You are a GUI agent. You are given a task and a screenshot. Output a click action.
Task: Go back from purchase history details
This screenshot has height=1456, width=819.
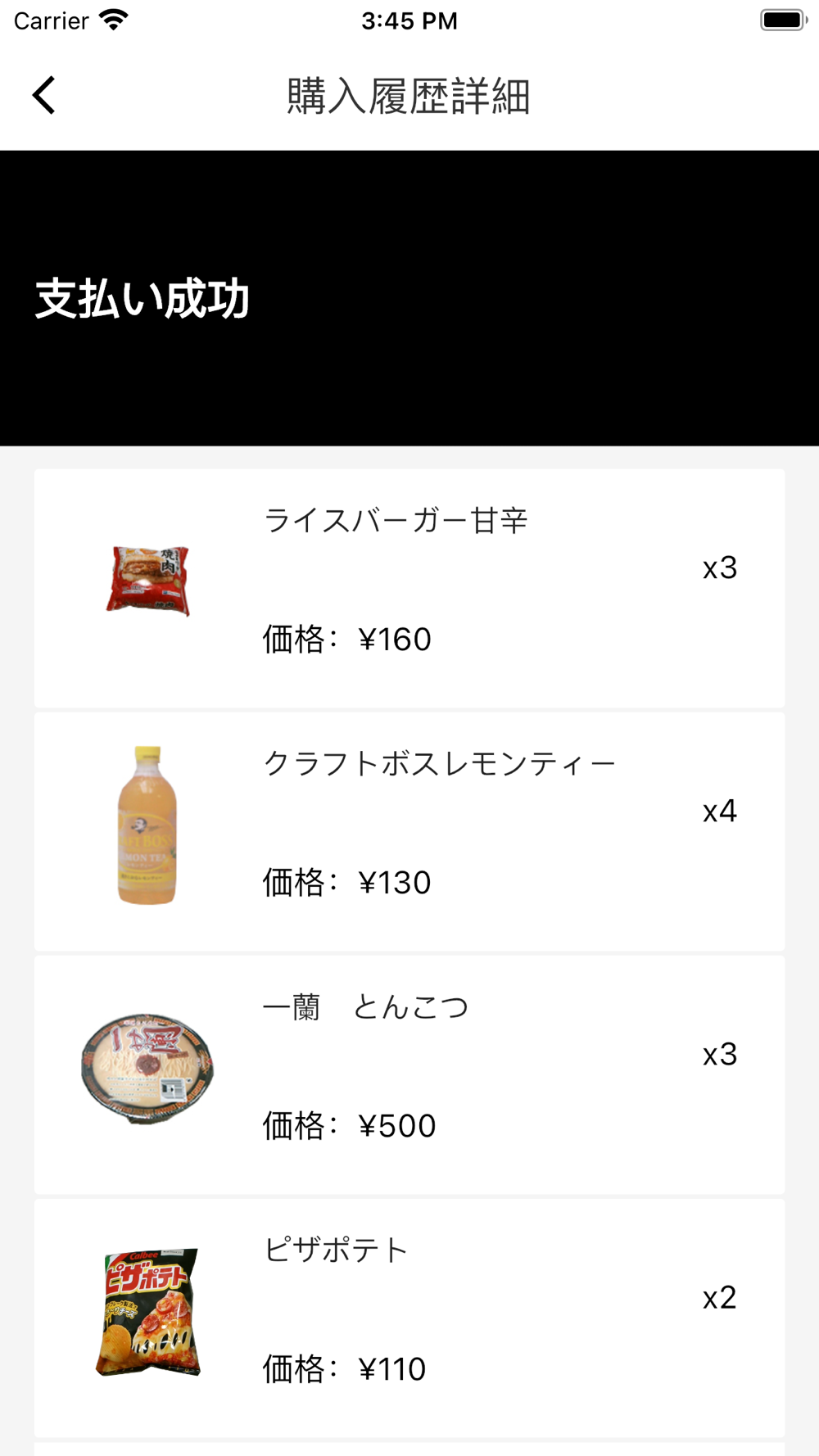coord(44,96)
